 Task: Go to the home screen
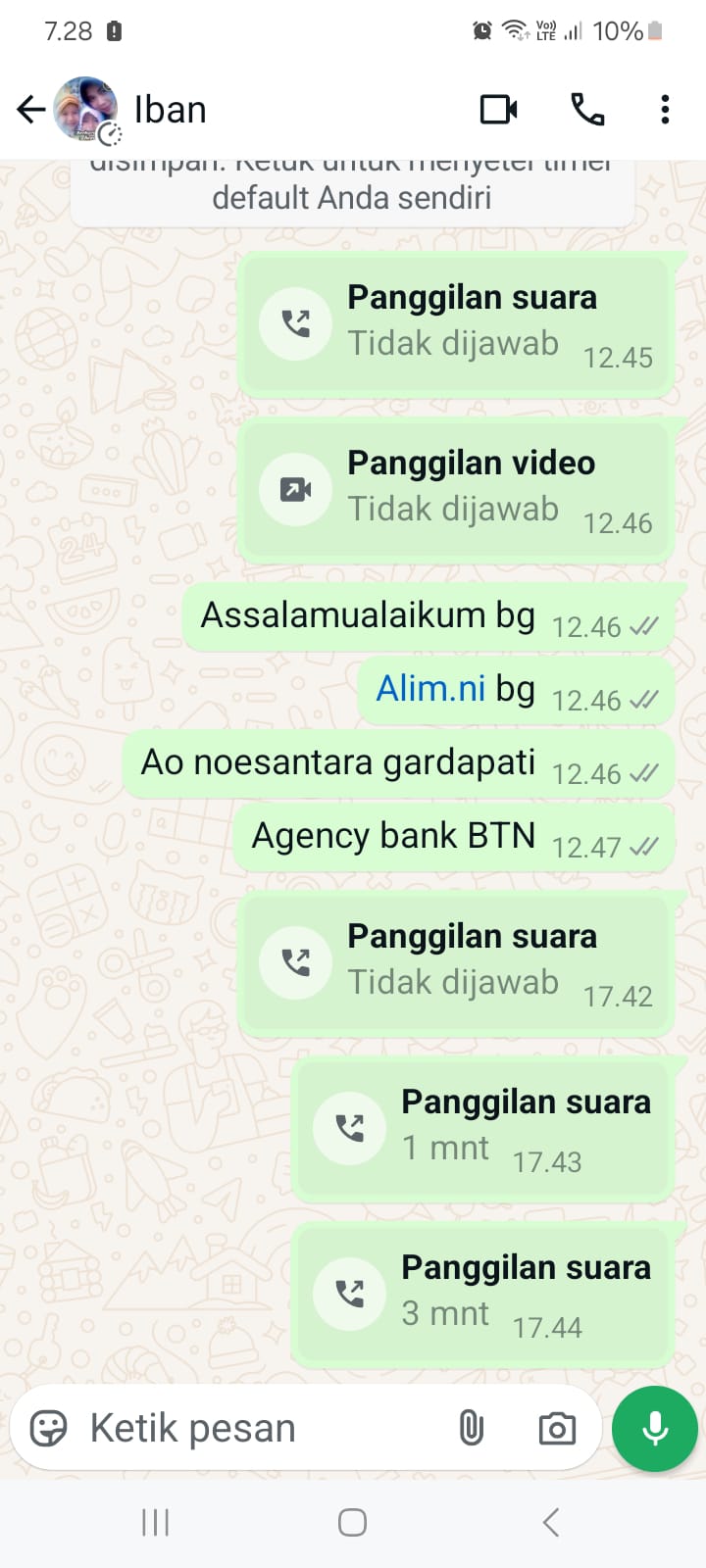click(x=352, y=1522)
